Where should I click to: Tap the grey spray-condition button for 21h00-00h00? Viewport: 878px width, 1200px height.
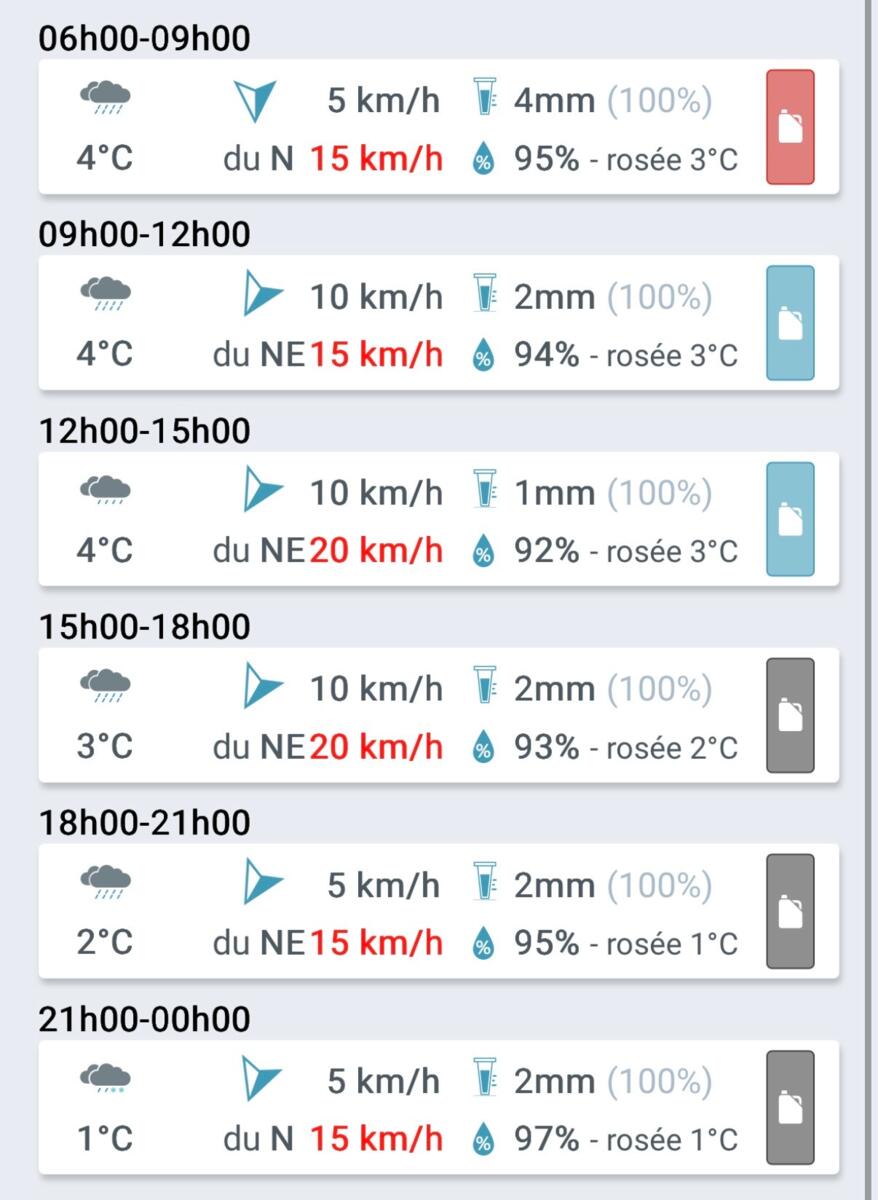[x=790, y=1107]
